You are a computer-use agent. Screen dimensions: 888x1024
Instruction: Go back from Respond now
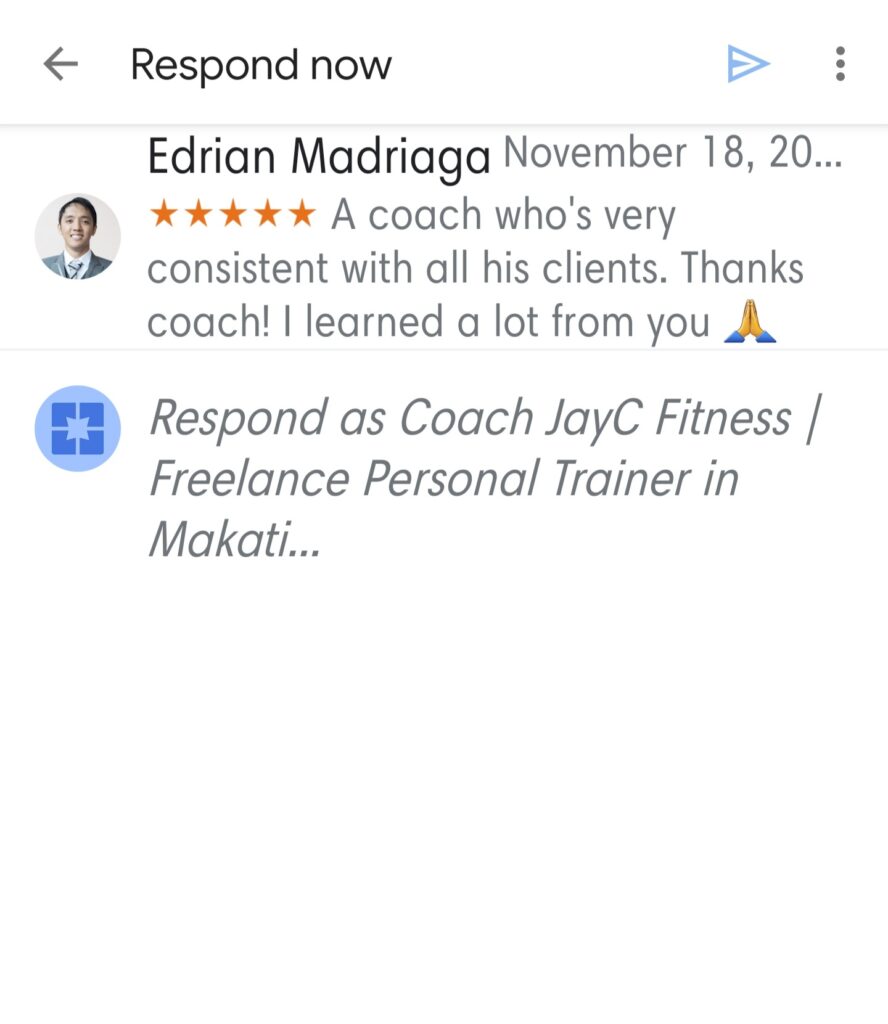(60, 65)
